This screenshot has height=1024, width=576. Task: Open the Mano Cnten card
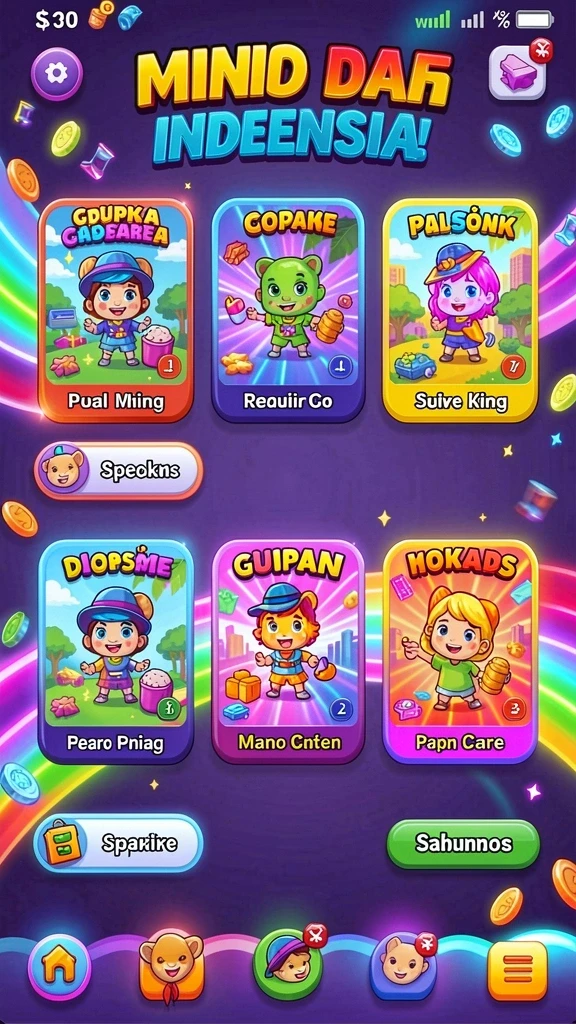(x=288, y=652)
